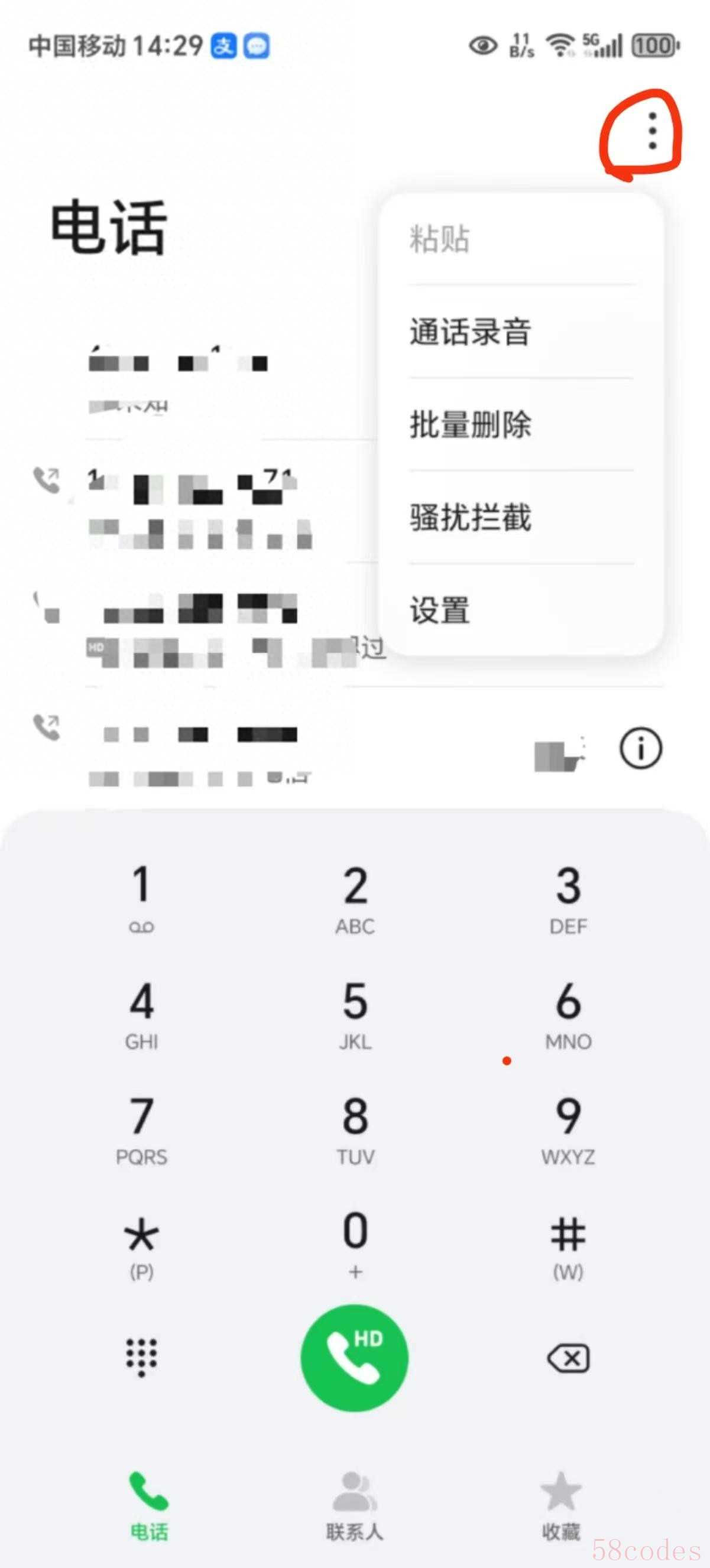Tap the three-dot overflow menu icon
Screen dimensions: 710x1568
tap(652, 131)
